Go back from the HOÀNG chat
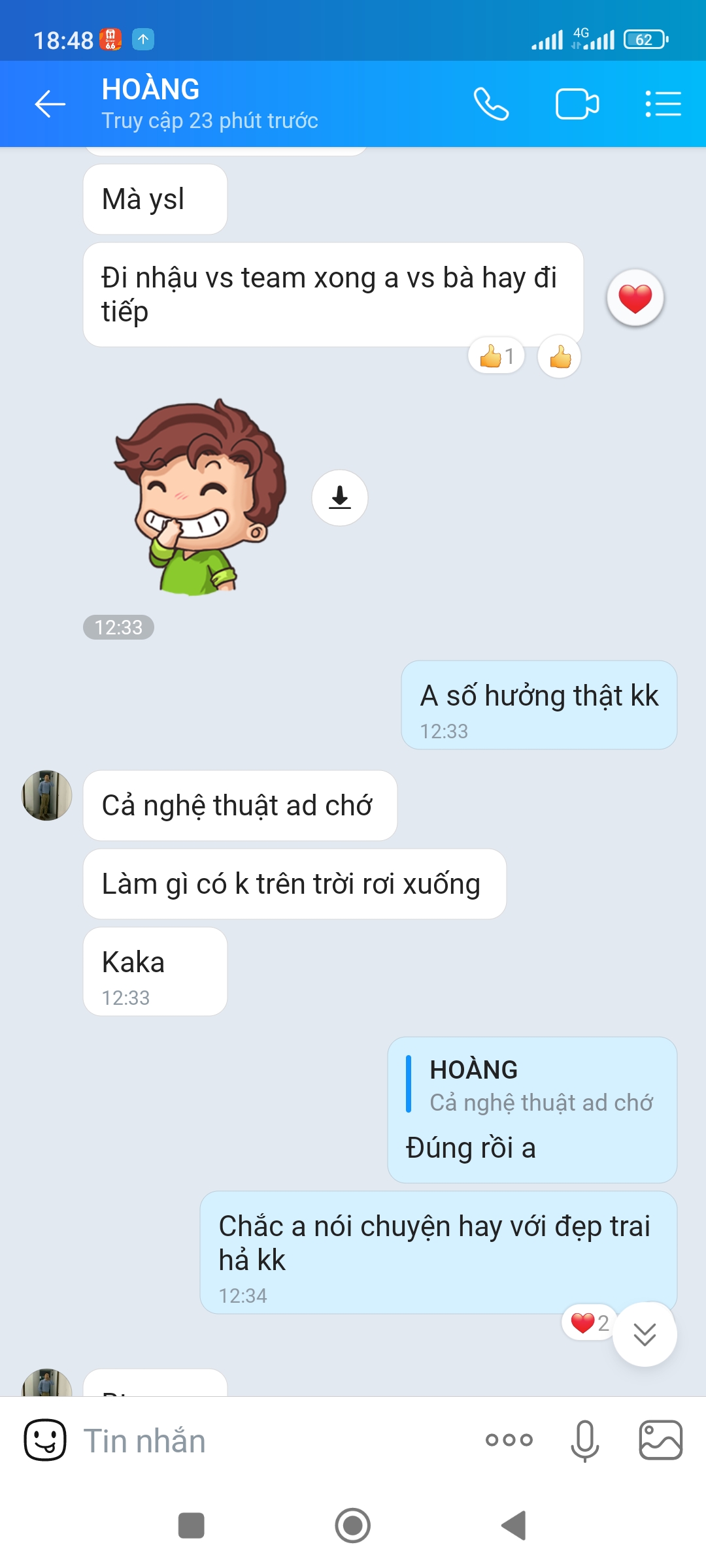Viewport: 706px width, 1568px height. (x=50, y=104)
